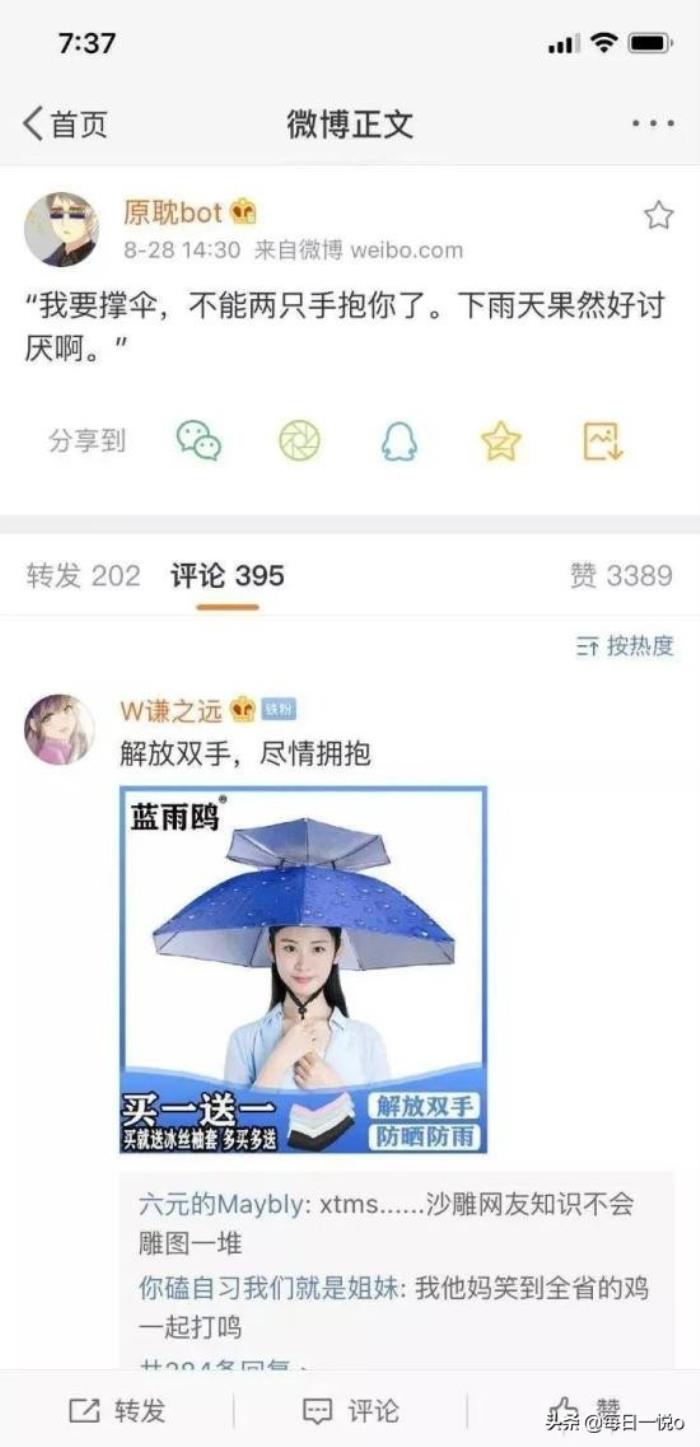Share the post to Qzone
The height and width of the screenshot is (1447, 700).
click(501, 440)
